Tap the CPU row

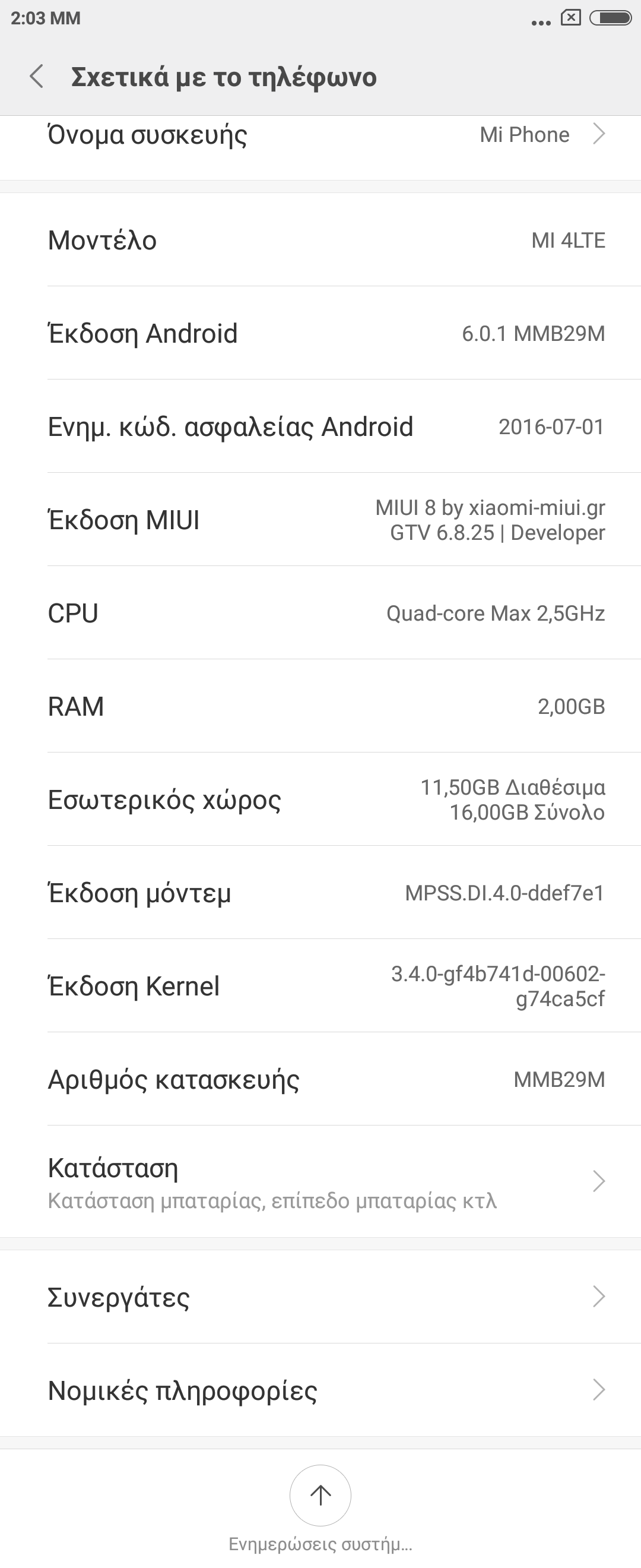point(320,613)
